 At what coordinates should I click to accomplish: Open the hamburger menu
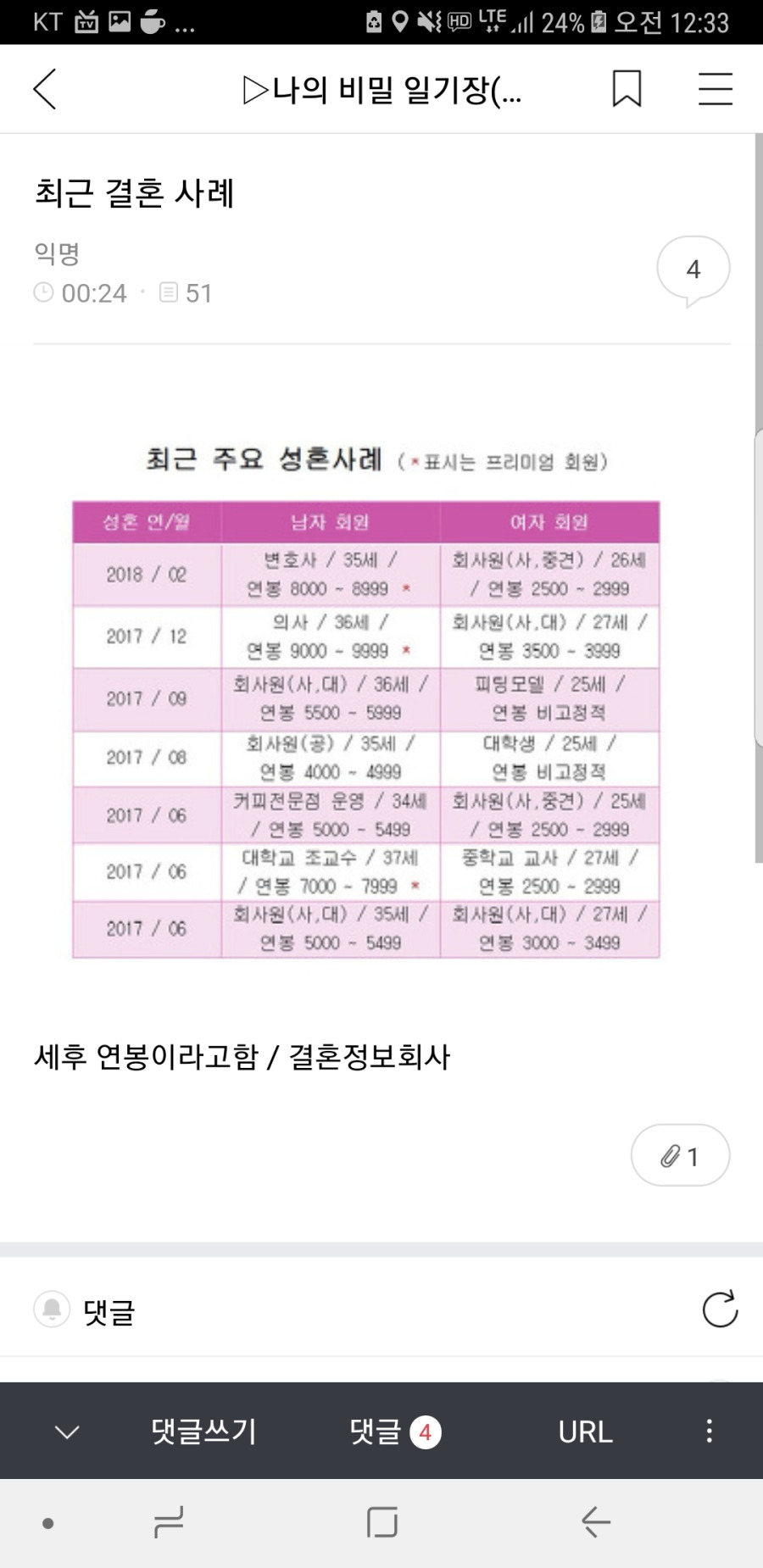coord(715,89)
